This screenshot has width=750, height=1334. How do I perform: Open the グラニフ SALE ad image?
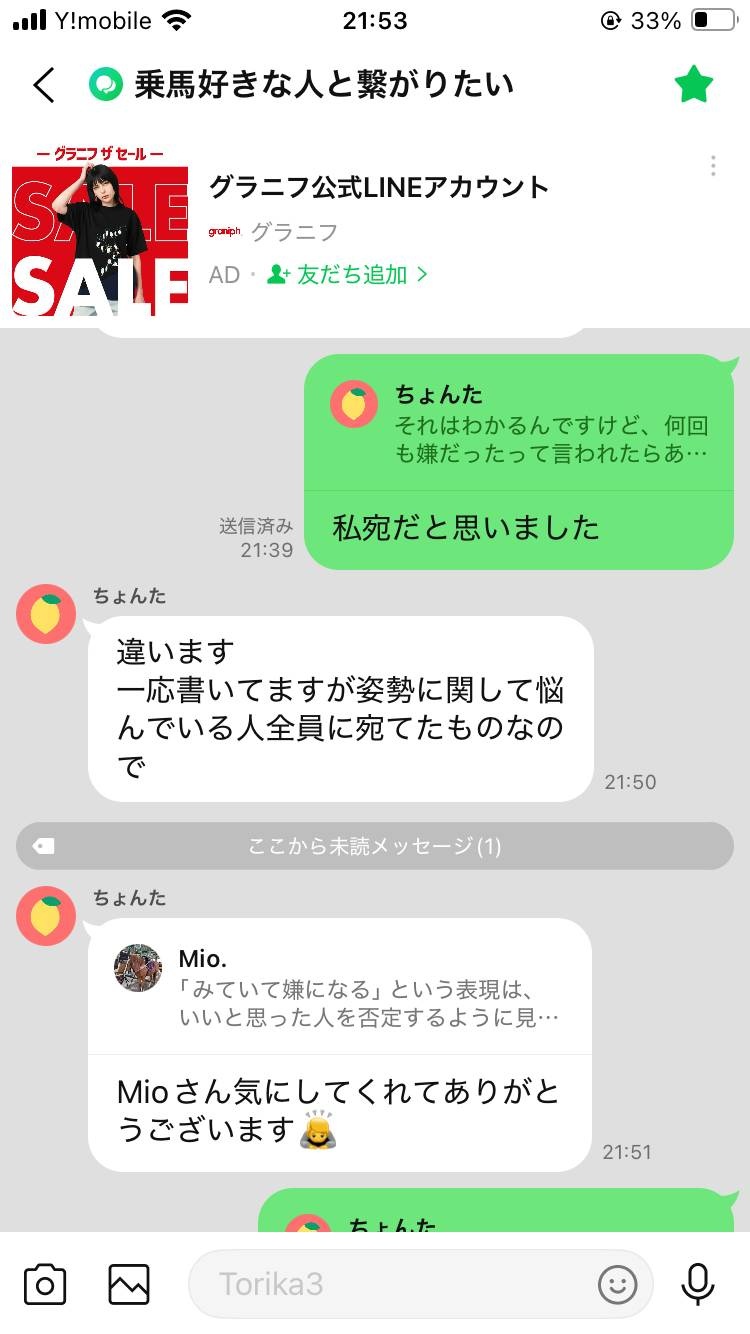point(100,240)
